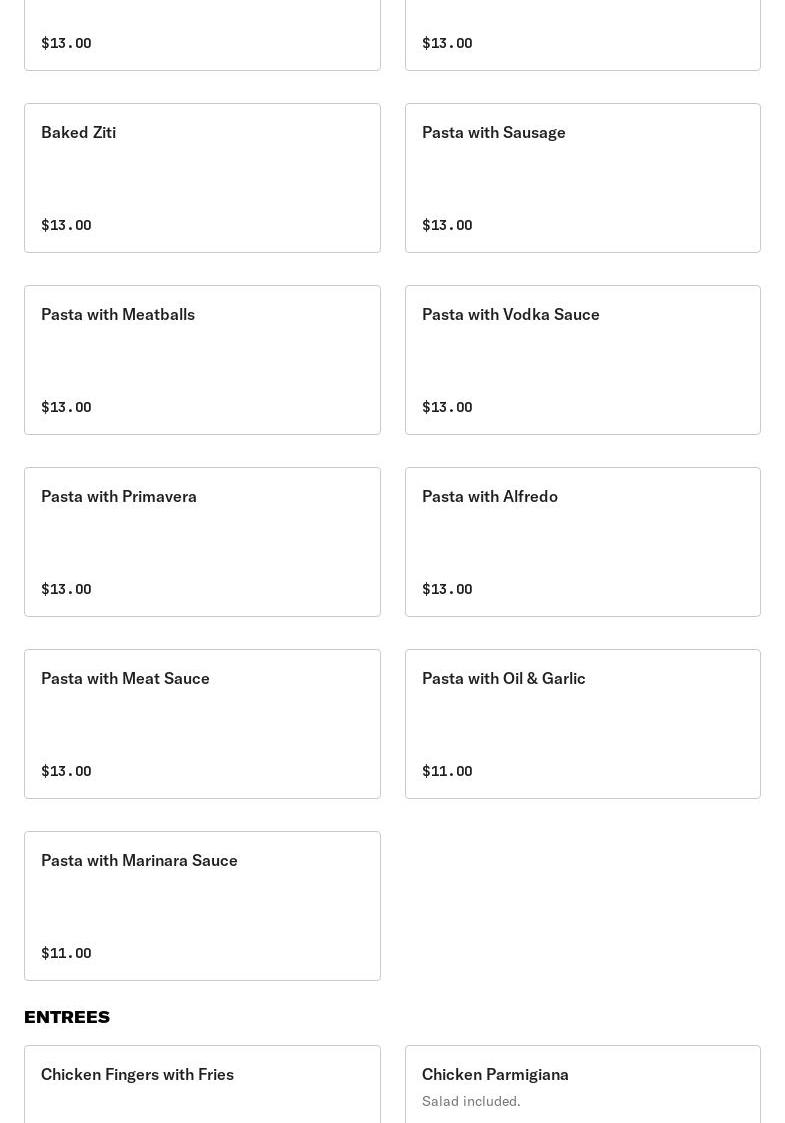
Task: Select Pasta with Marinara Sauce
Action: click(202, 906)
